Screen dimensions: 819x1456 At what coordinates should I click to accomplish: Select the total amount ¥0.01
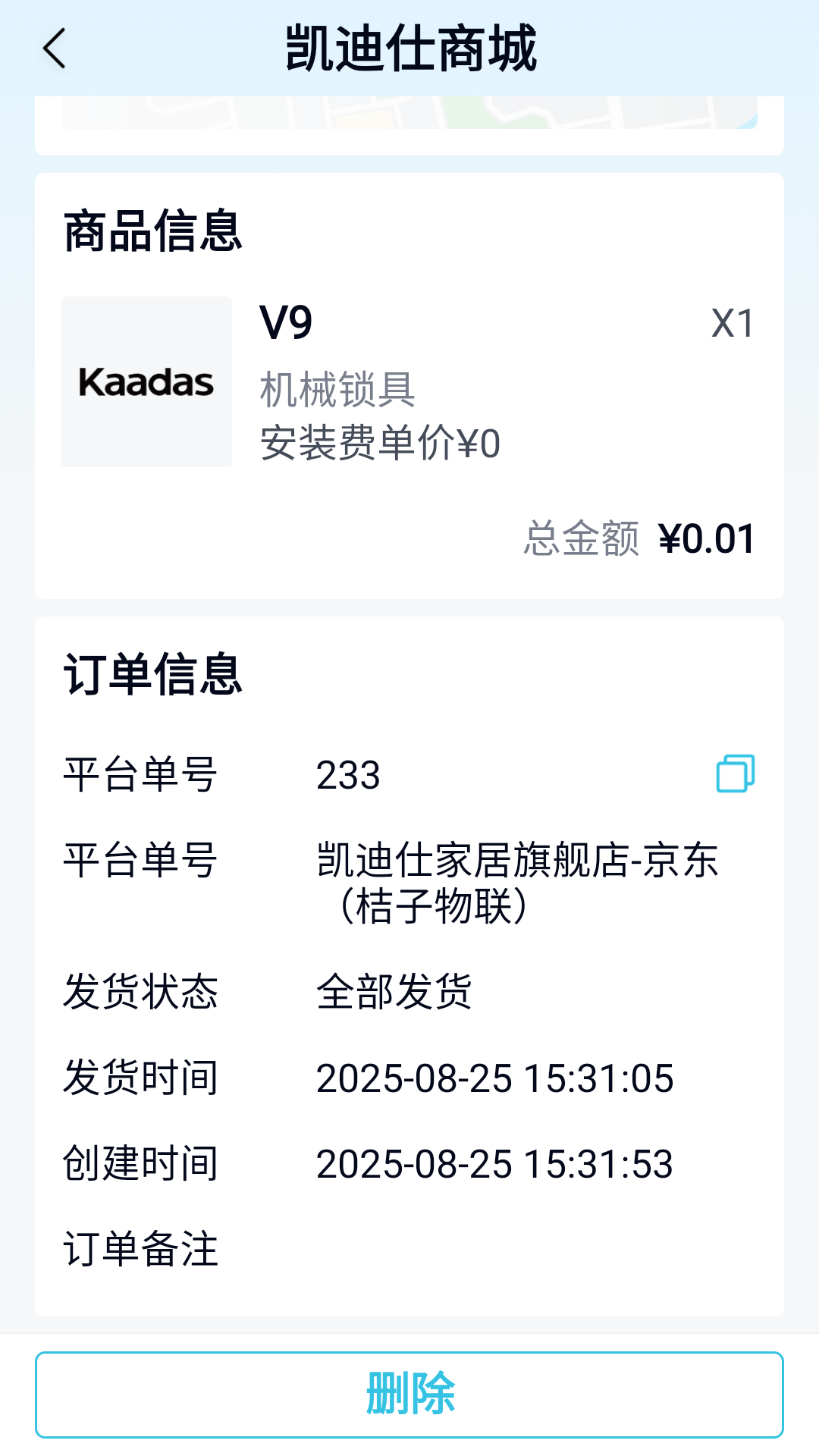tap(705, 538)
